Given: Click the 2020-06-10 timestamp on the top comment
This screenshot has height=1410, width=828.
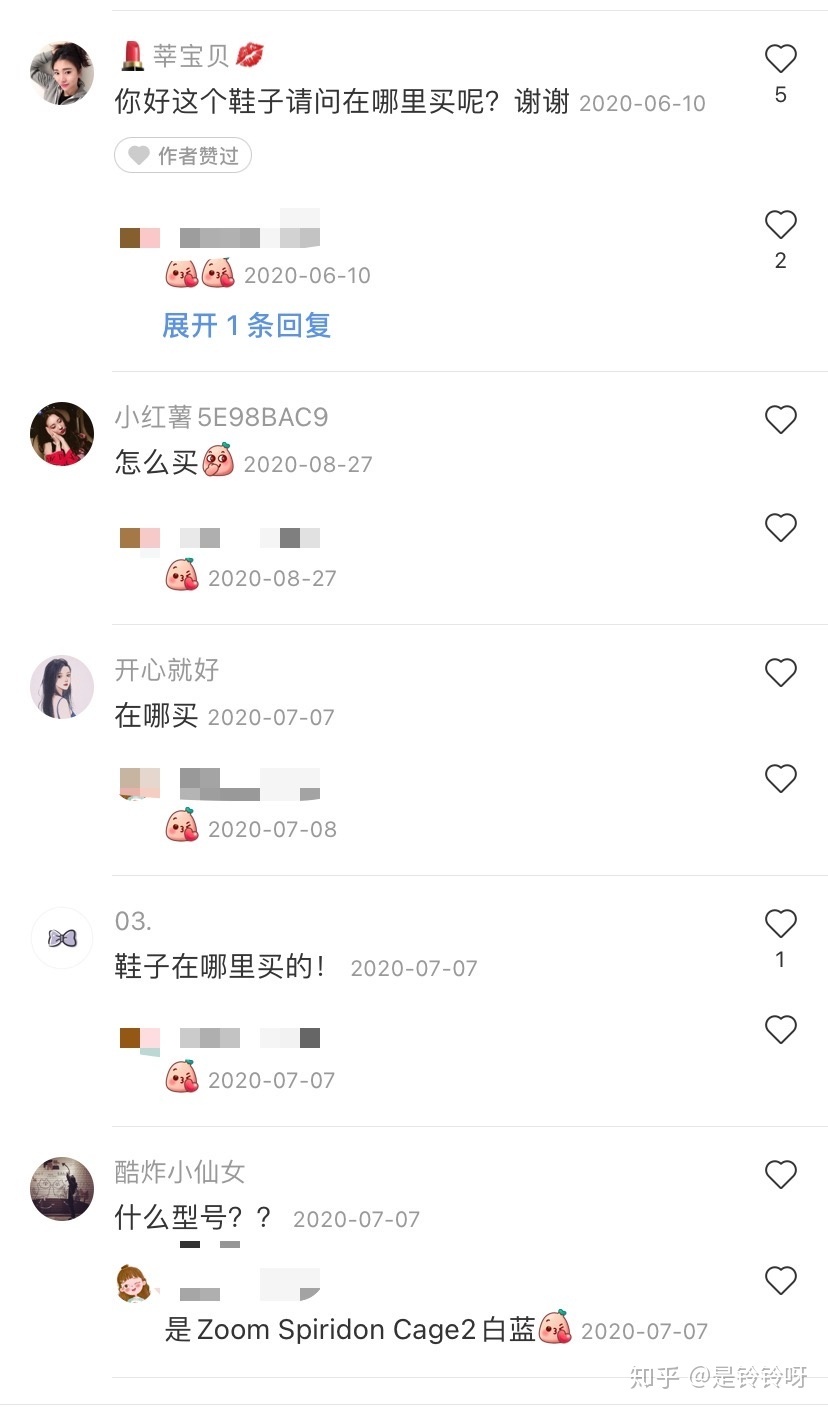Looking at the screenshot, I should (x=641, y=103).
